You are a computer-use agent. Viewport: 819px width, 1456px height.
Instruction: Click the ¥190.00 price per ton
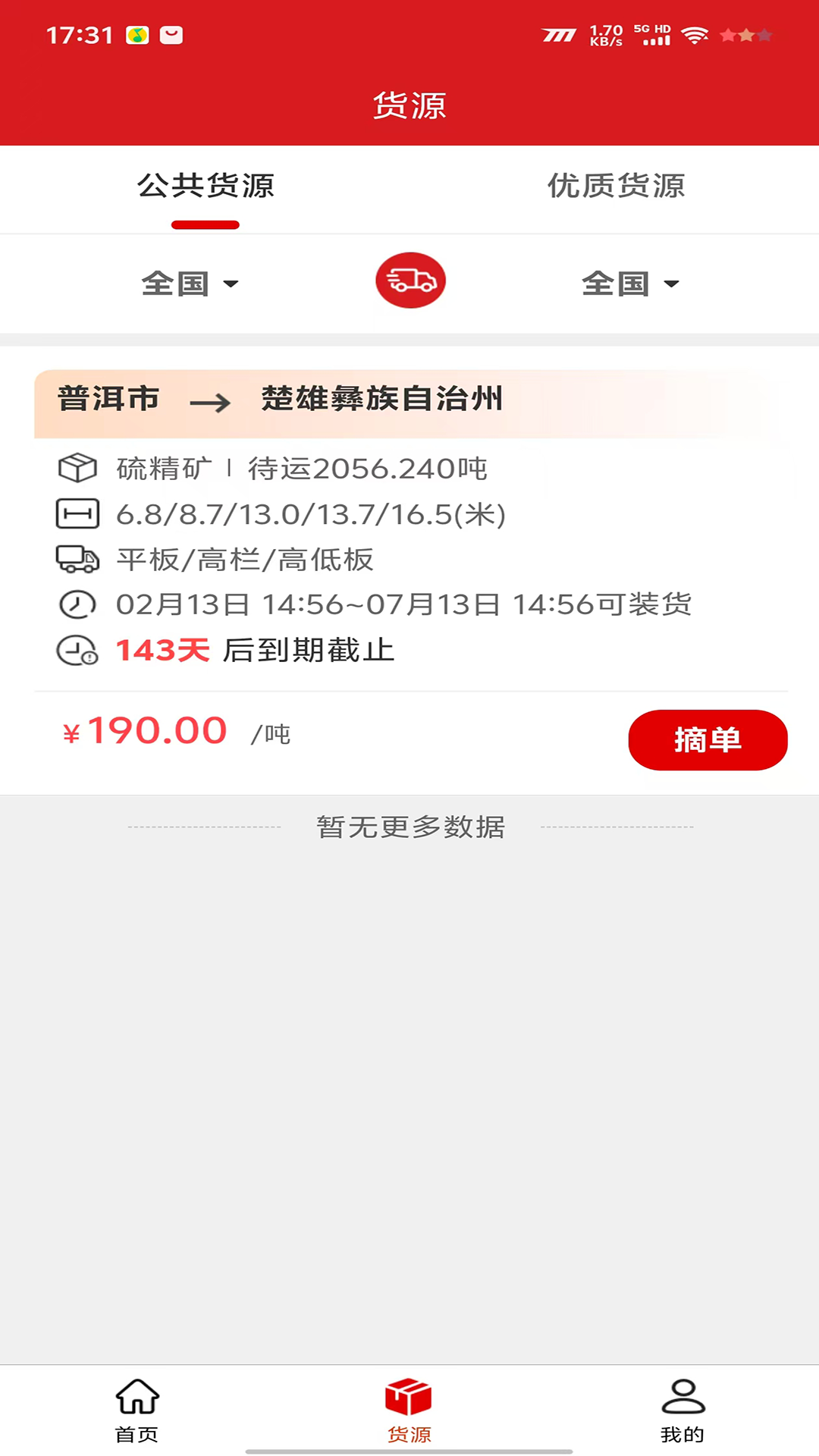tap(152, 730)
